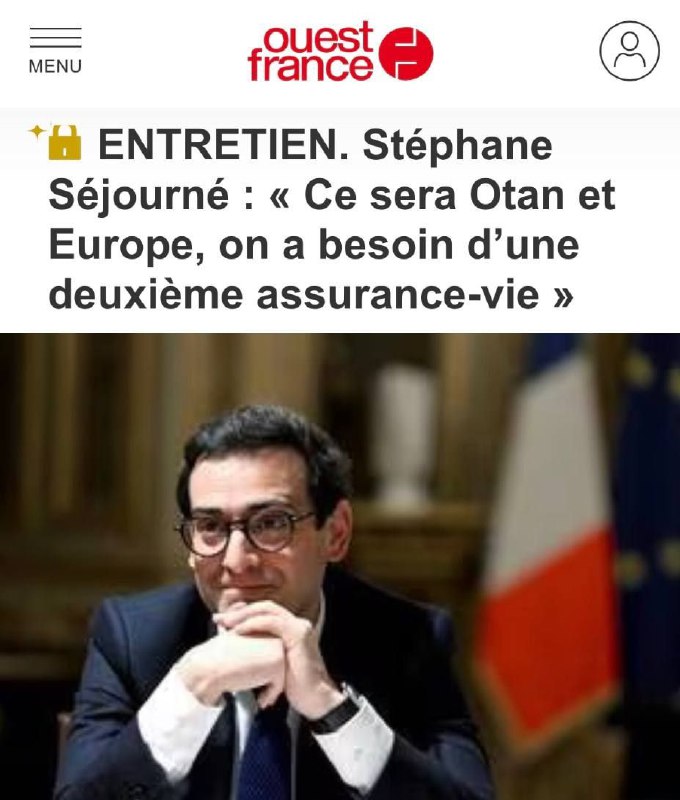Open the MENU drawer button
This screenshot has height=800, width=680.
click(x=55, y=51)
